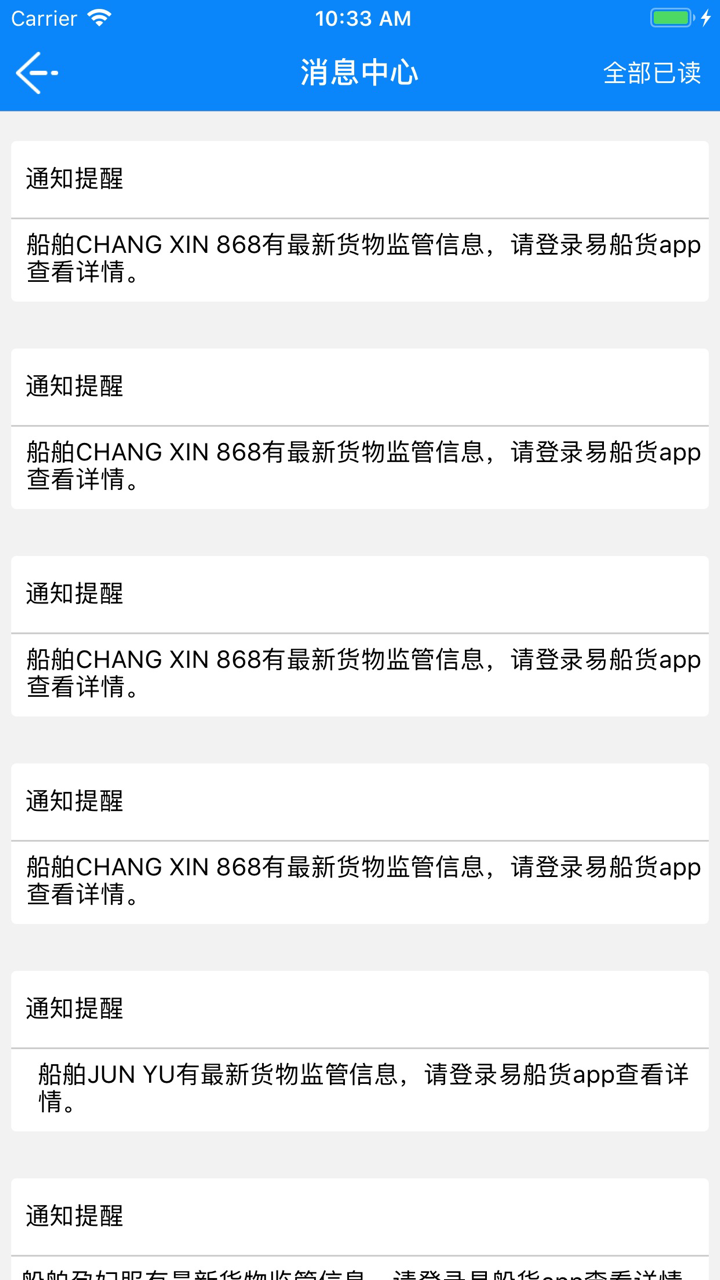This screenshot has height=1280, width=720.
Task: Click the 消息中心 title
Action: coord(360,72)
